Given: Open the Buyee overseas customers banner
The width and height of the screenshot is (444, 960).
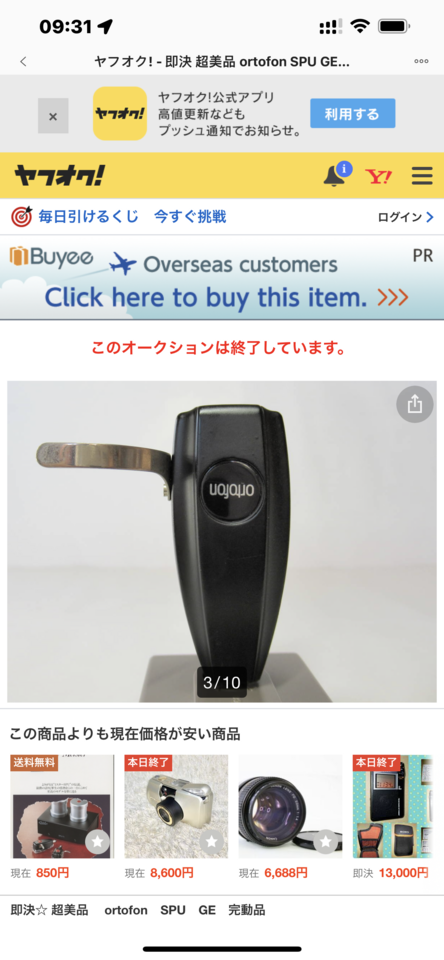Looking at the screenshot, I should tap(222, 277).
